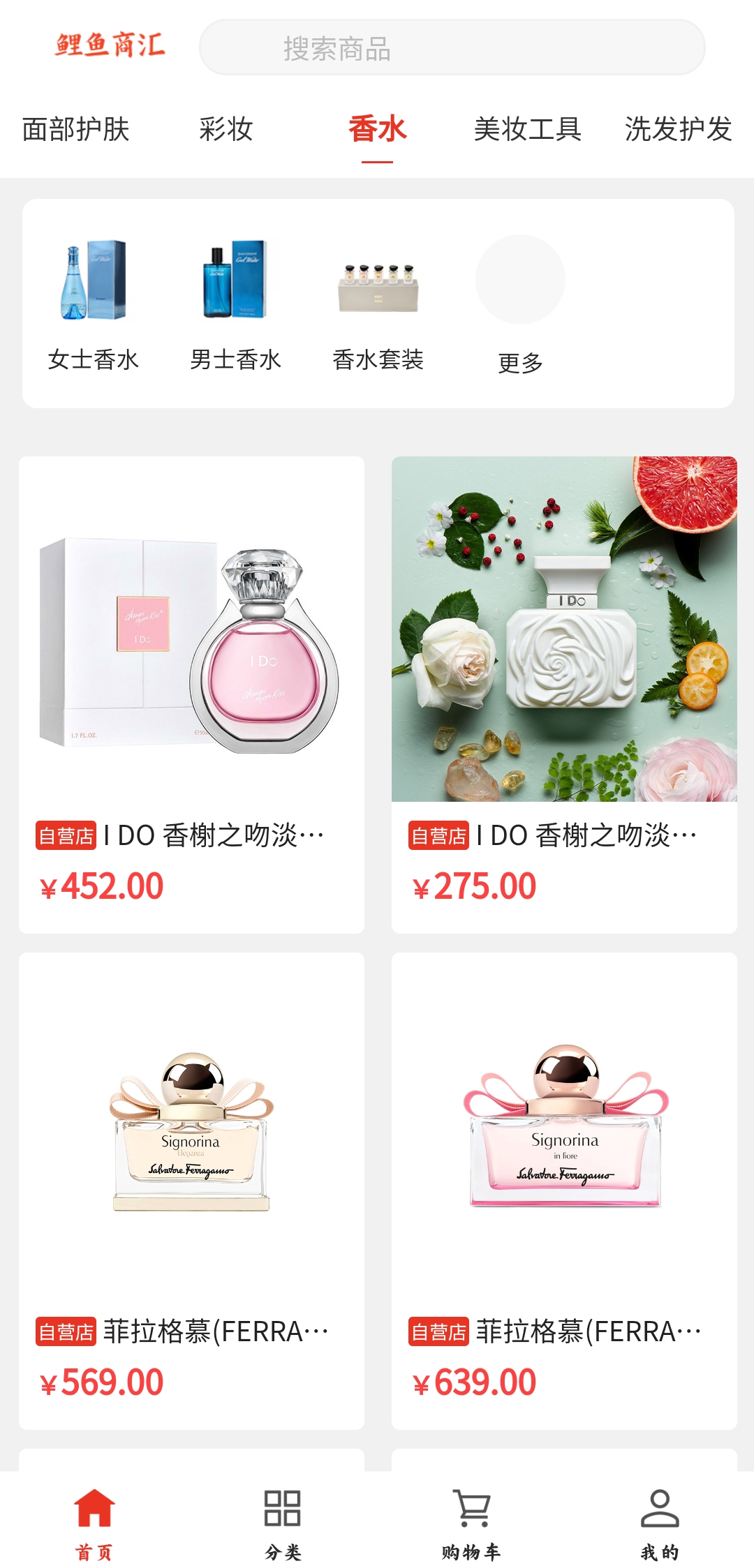Show 更多 perfume subcategories
This screenshot has width=754, height=1568.
click(x=520, y=304)
